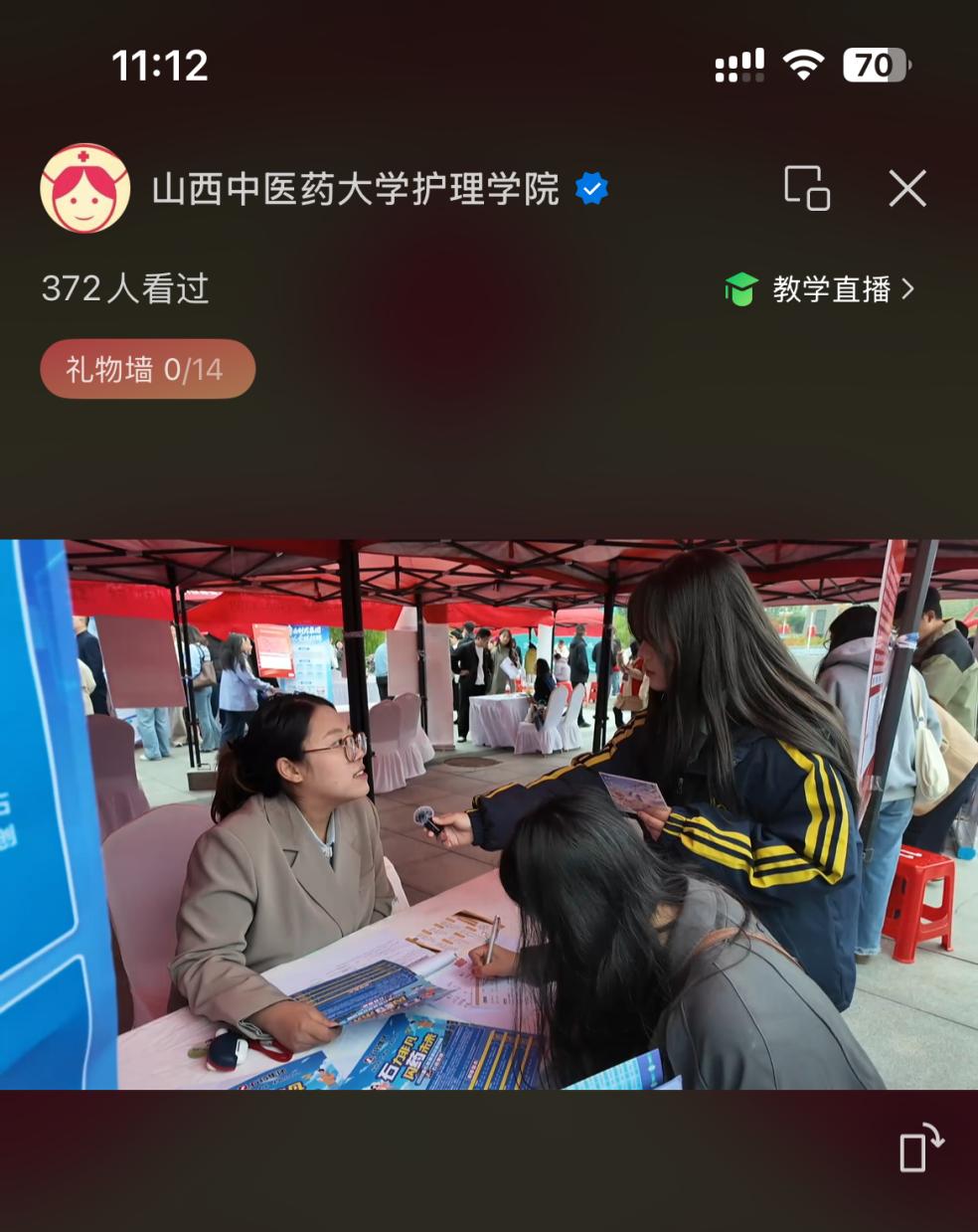Tap the live video to show controls
This screenshot has width=978, height=1232.
click(x=489, y=813)
